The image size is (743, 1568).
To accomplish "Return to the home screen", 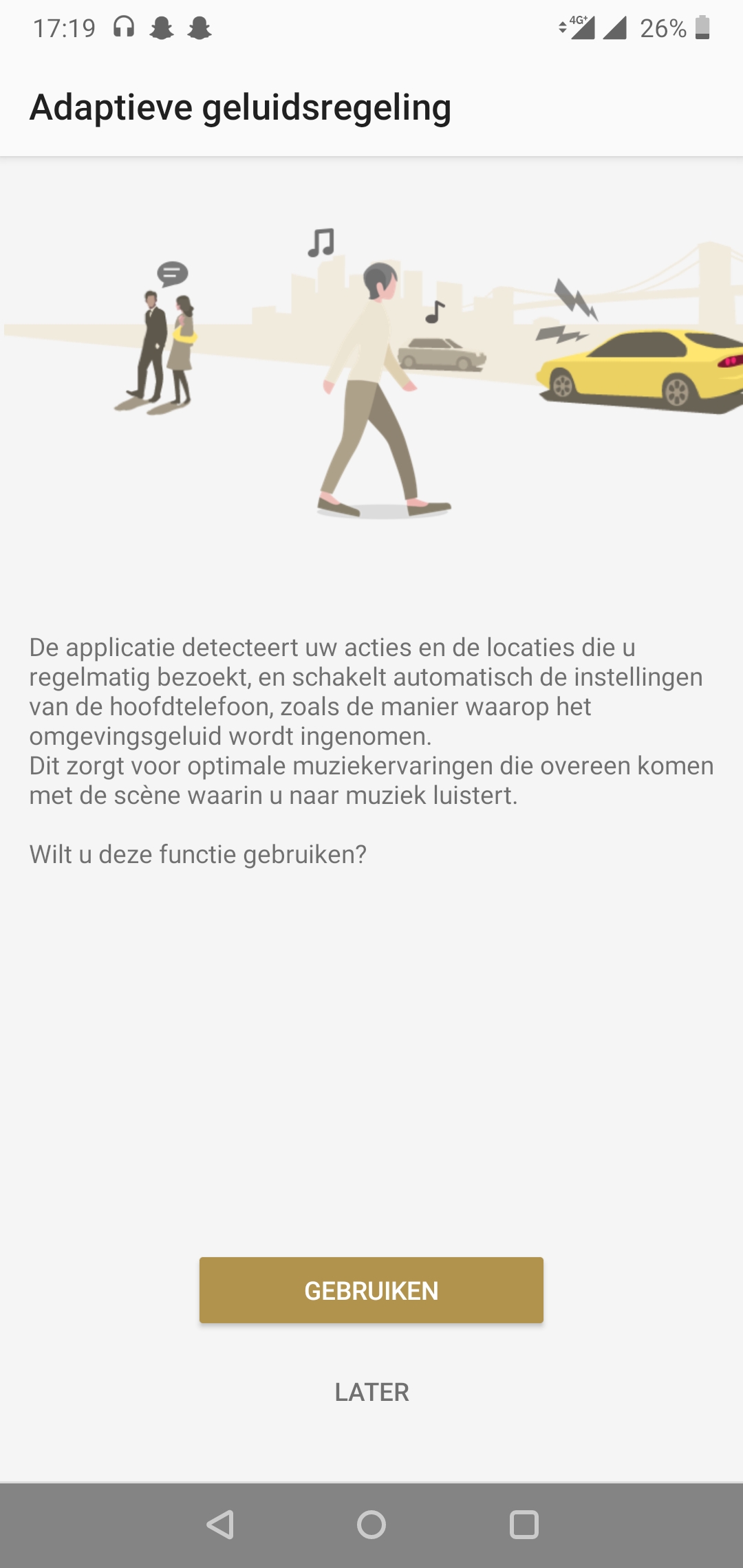I will pyautogui.click(x=371, y=1525).
